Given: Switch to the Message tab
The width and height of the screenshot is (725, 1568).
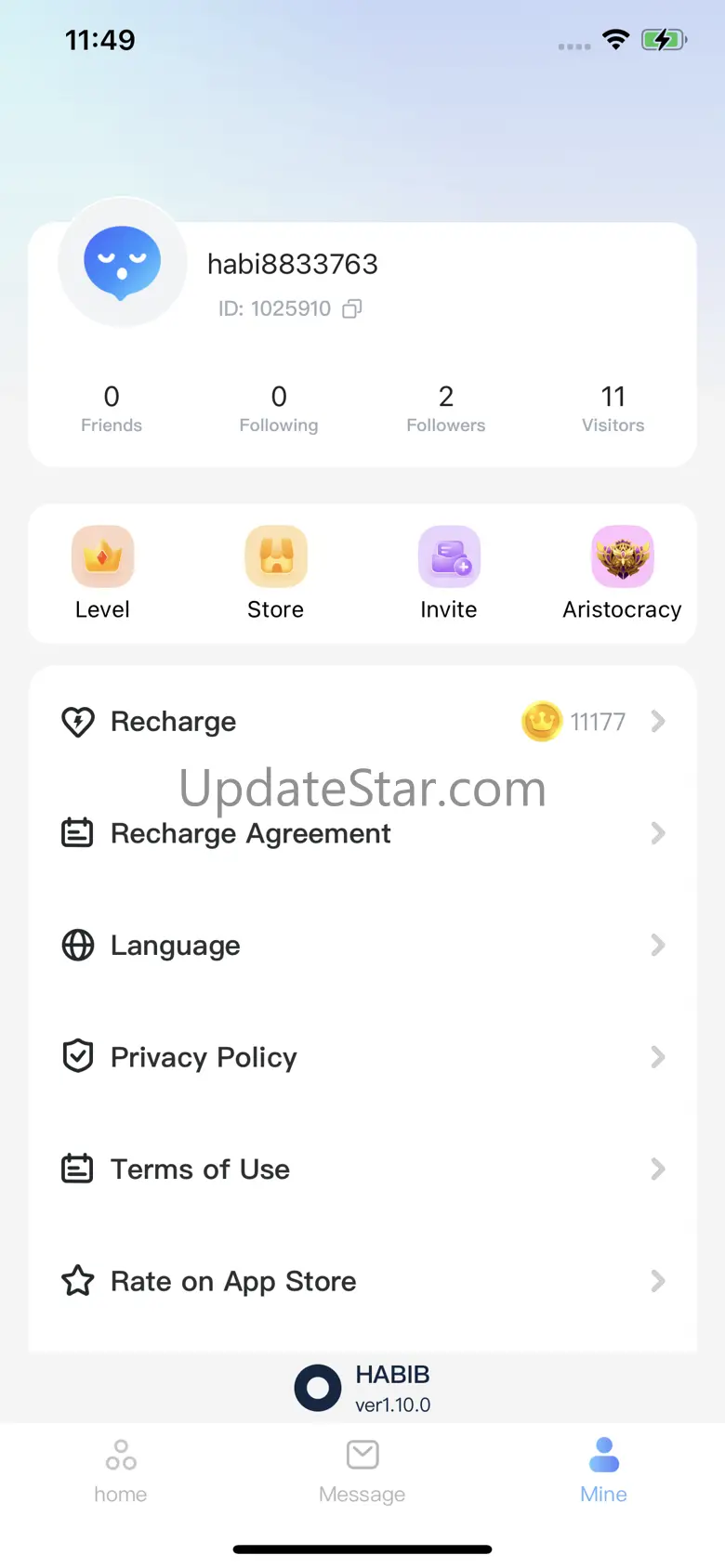Looking at the screenshot, I should tap(362, 1471).
